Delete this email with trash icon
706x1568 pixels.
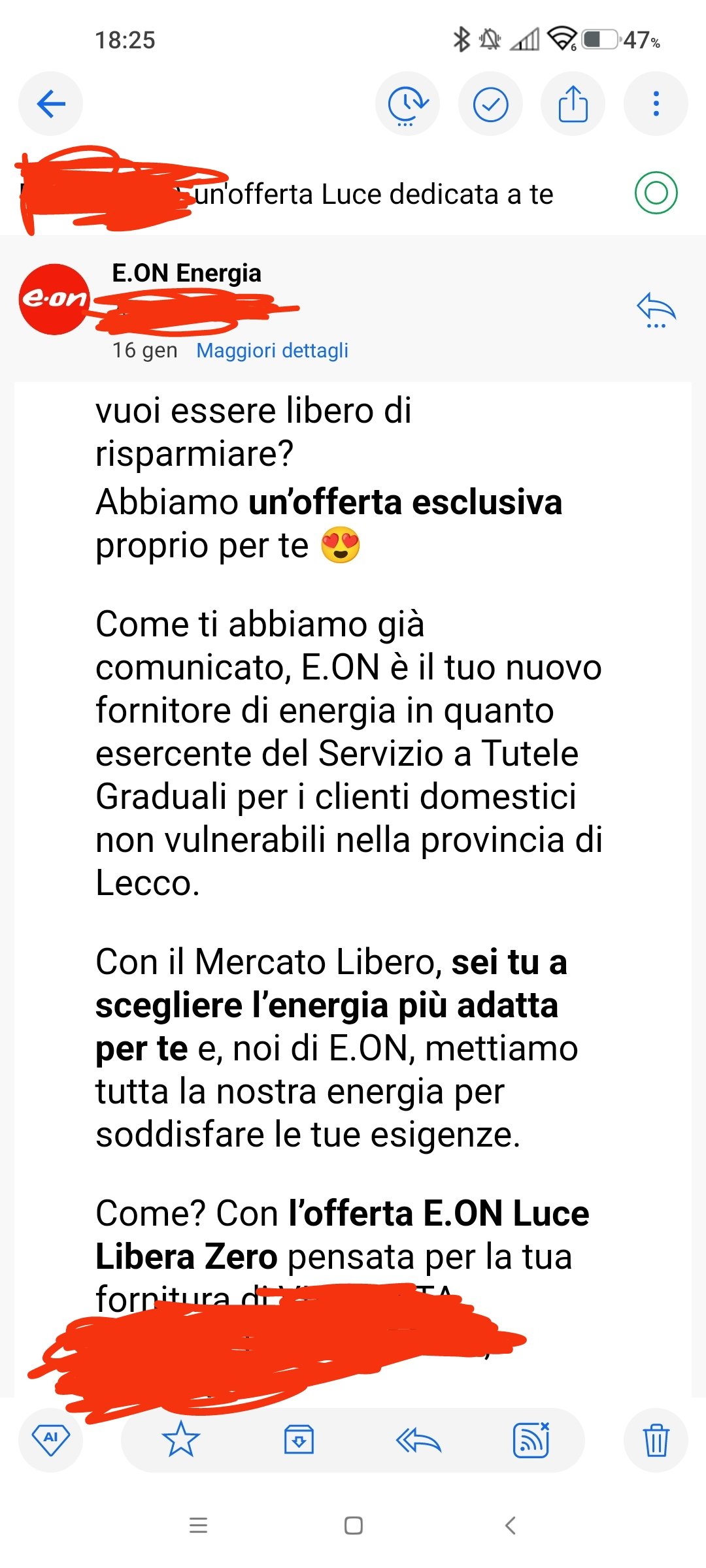point(656,1439)
